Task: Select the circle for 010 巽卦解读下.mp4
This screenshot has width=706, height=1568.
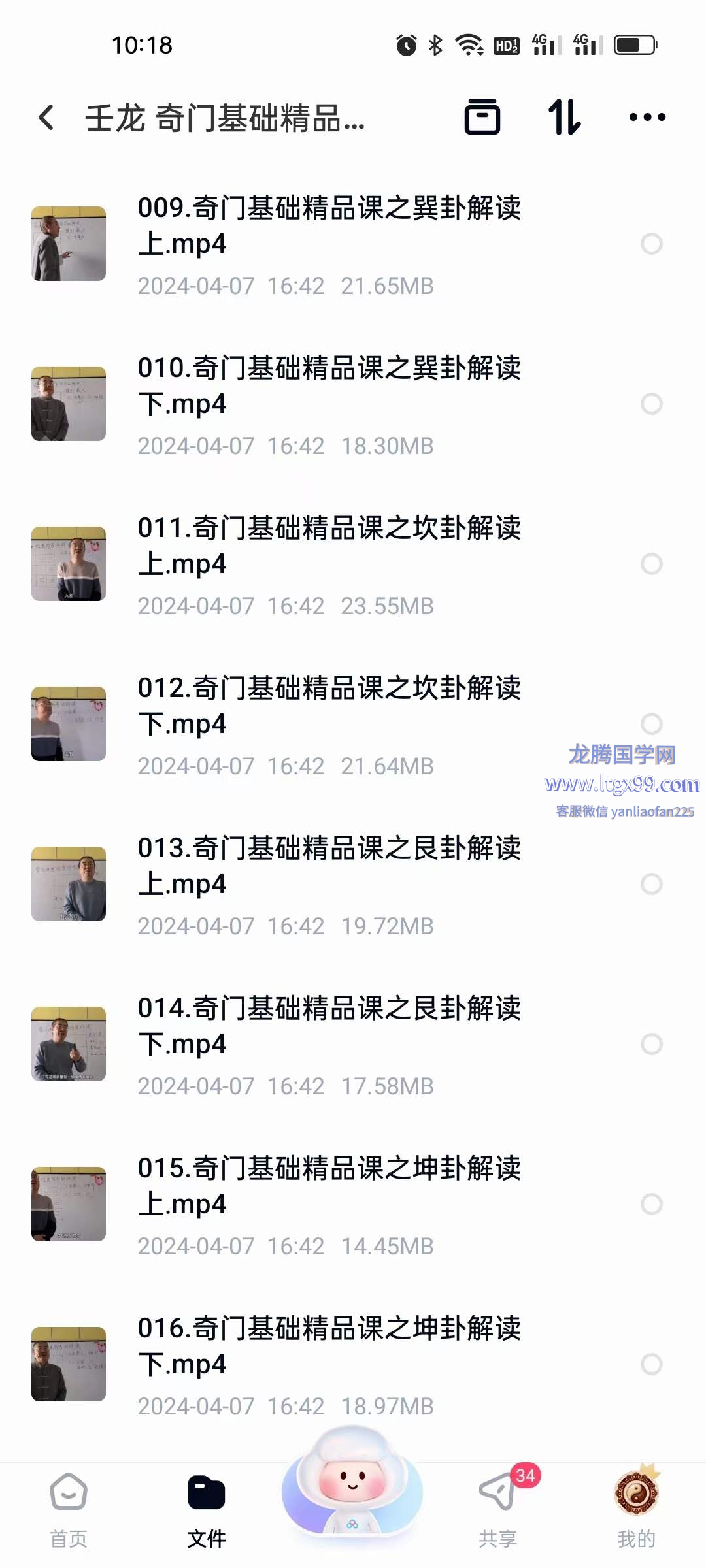Action: coord(651,404)
